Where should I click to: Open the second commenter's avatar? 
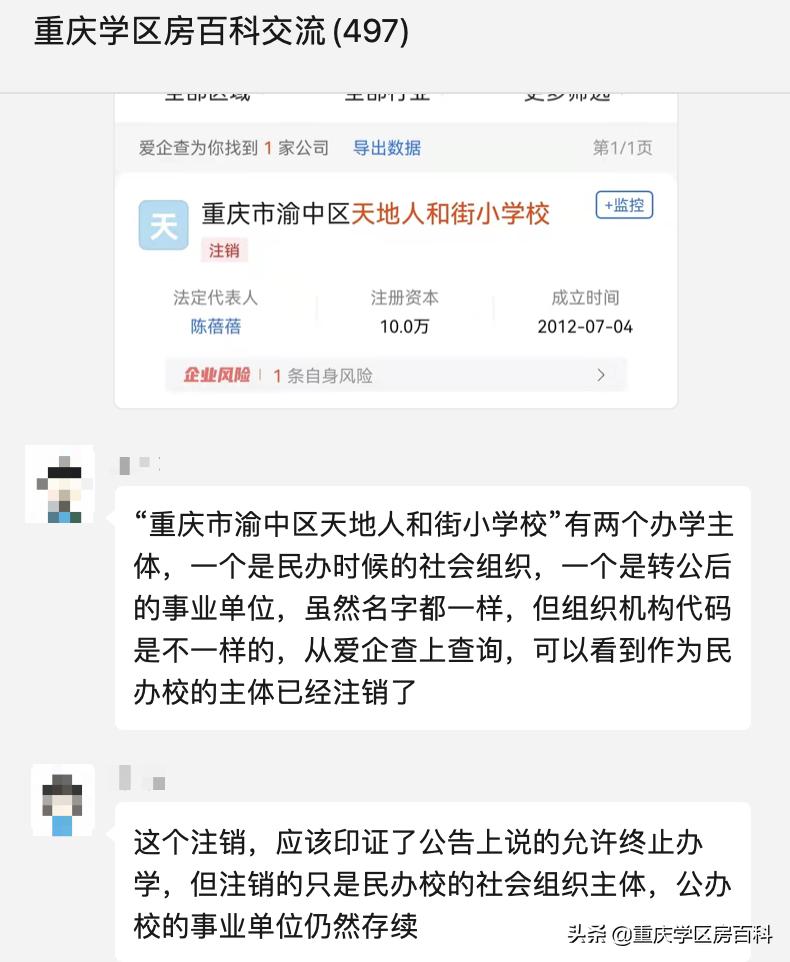[63, 800]
